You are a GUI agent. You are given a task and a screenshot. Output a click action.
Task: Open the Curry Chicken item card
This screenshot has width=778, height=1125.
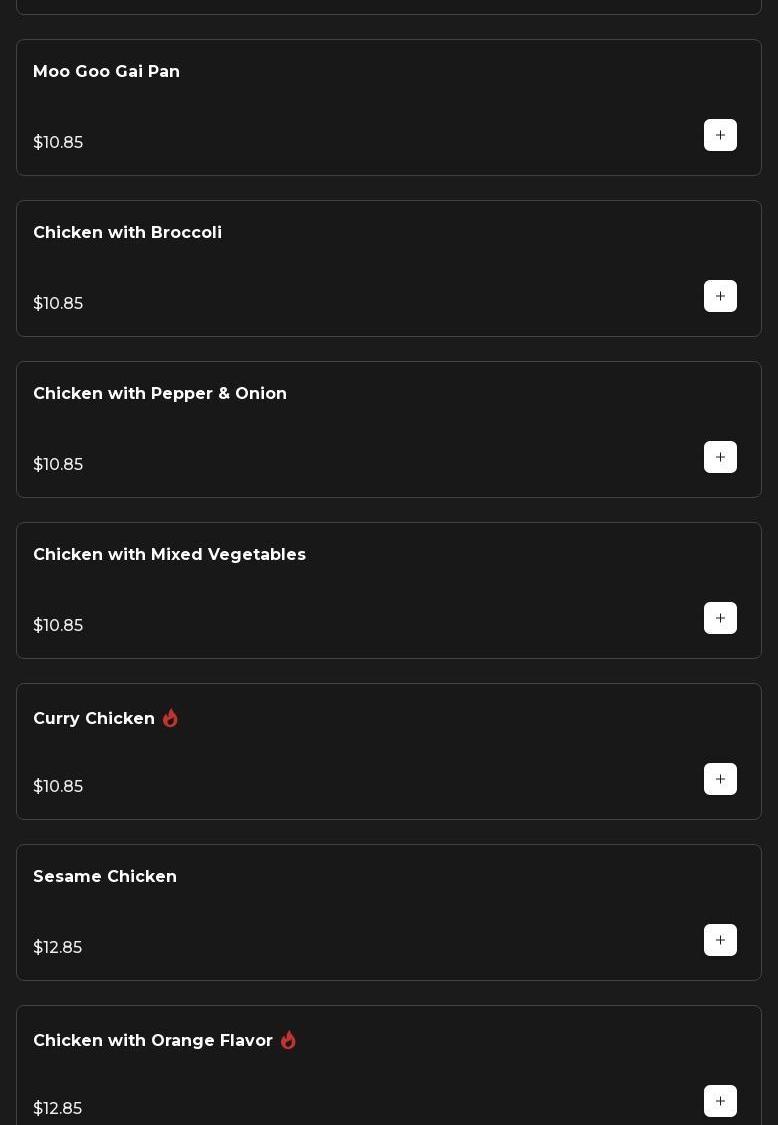(x=94, y=719)
